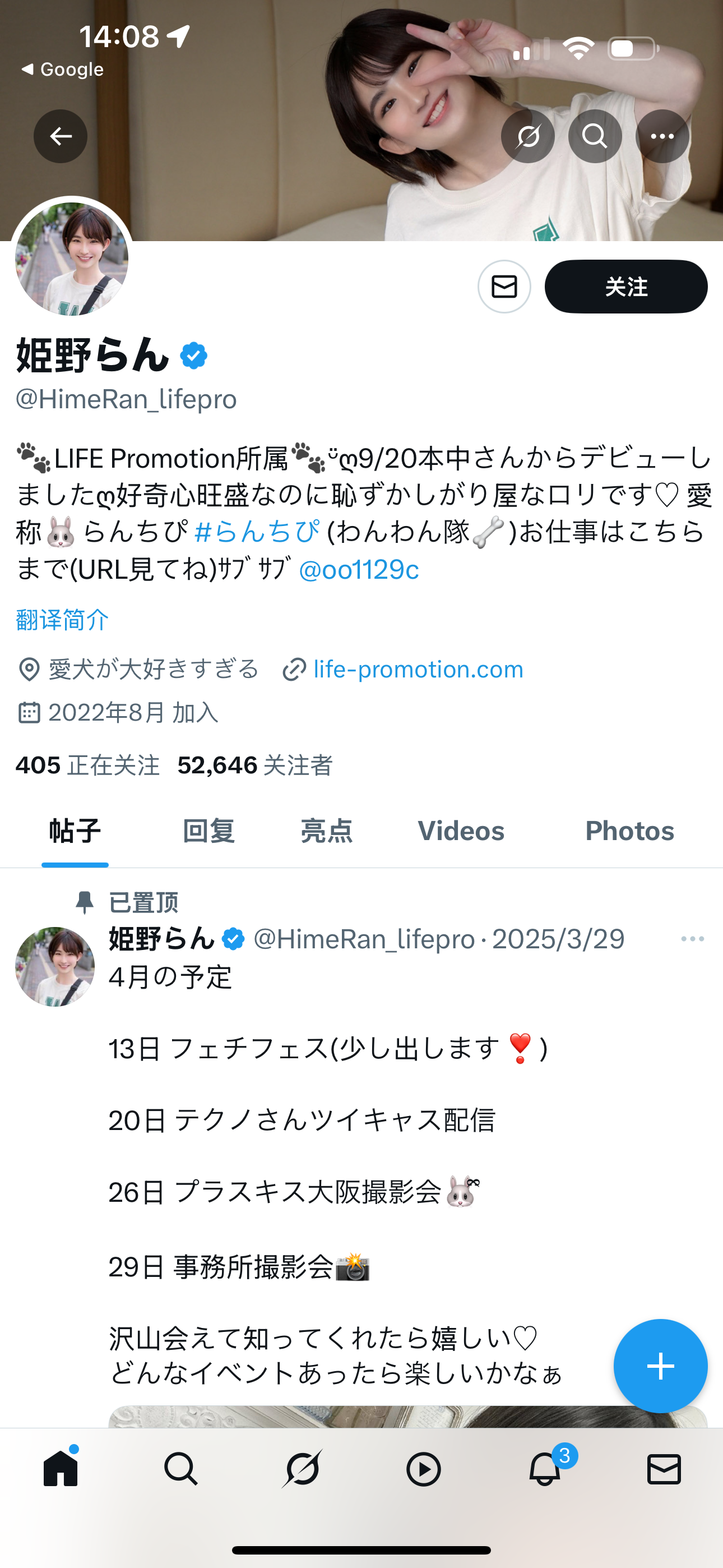Send a direct message to 姬野らん
The width and height of the screenshot is (723, 1568).
pos(504,287)
